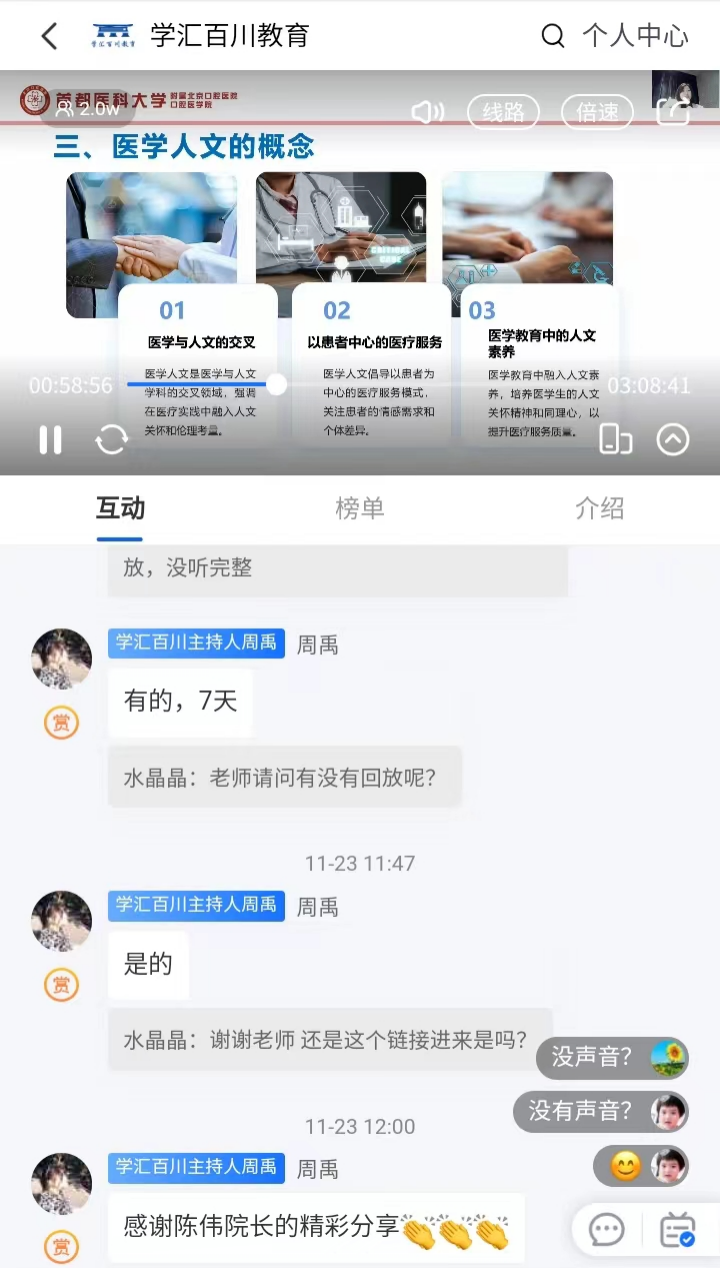This screenshot has width=722, height=1269.
Task: Tap 赏 under 有的，7天 message
Action: click(x=62, y=723)
